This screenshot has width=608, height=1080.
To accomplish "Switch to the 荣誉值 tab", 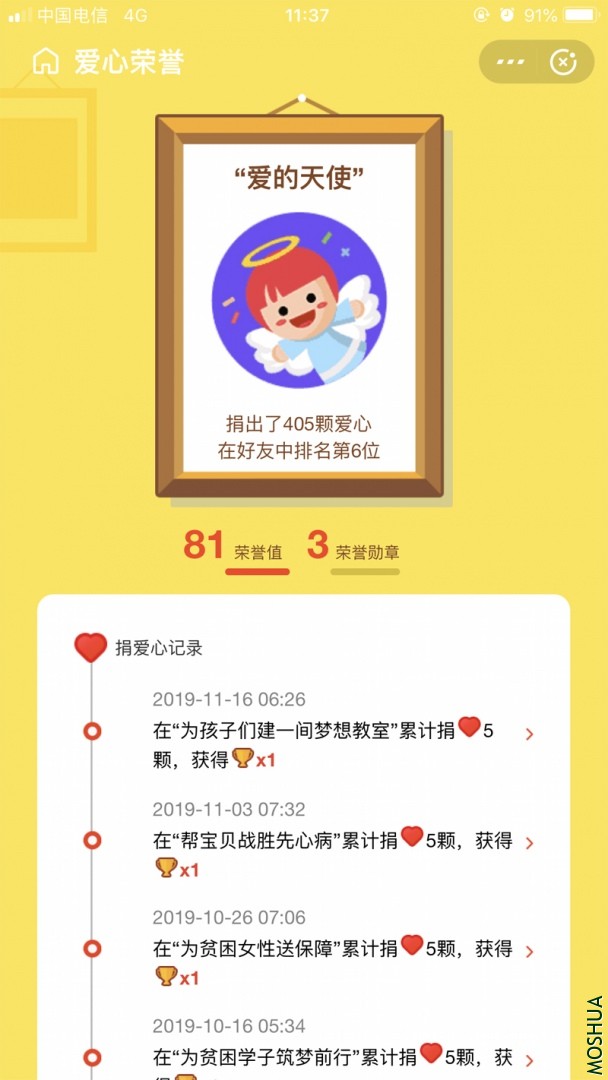I will (237, 548).
